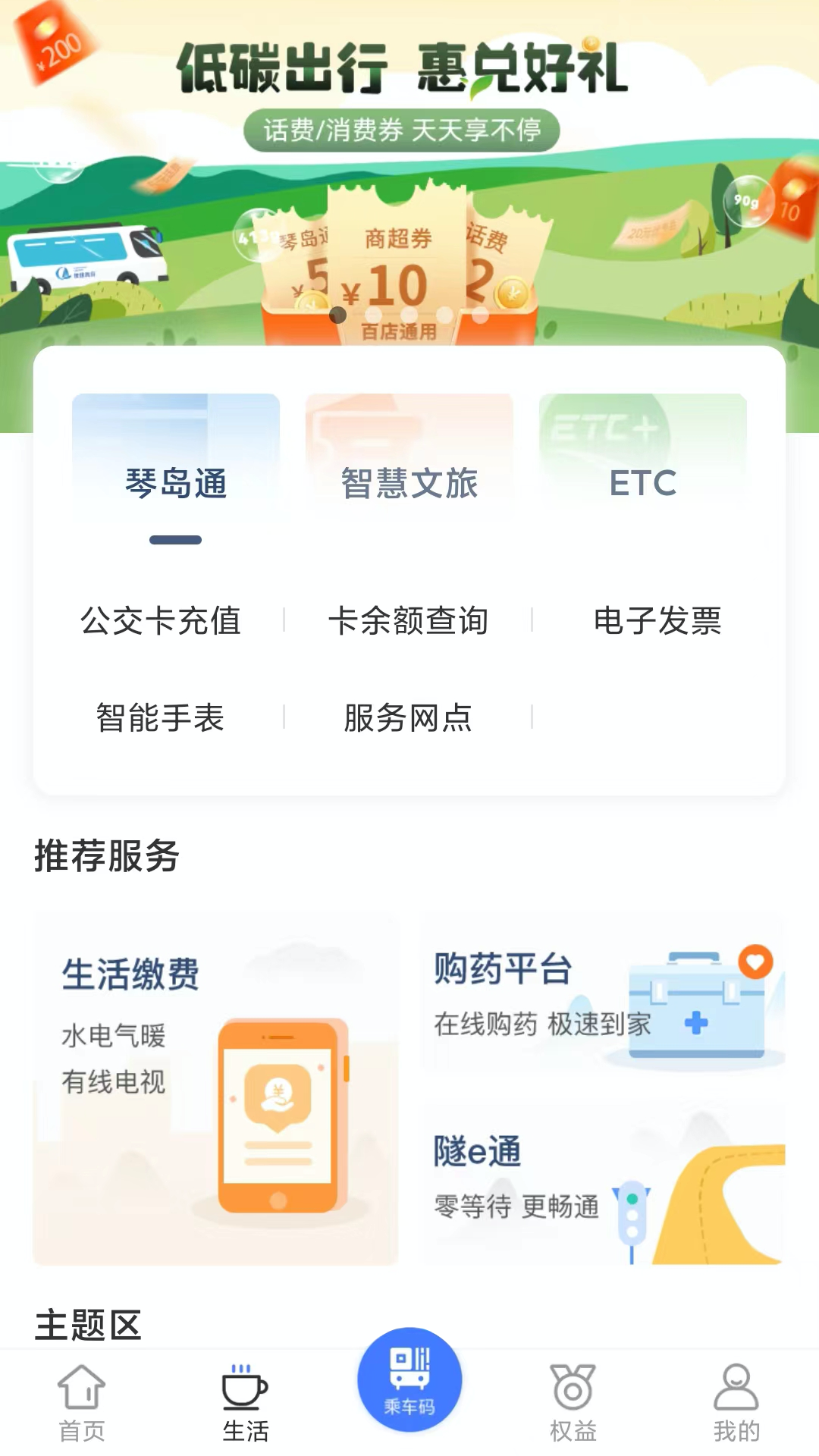Open 电子发票 service

pyautogui.click(x=657, y=621)
